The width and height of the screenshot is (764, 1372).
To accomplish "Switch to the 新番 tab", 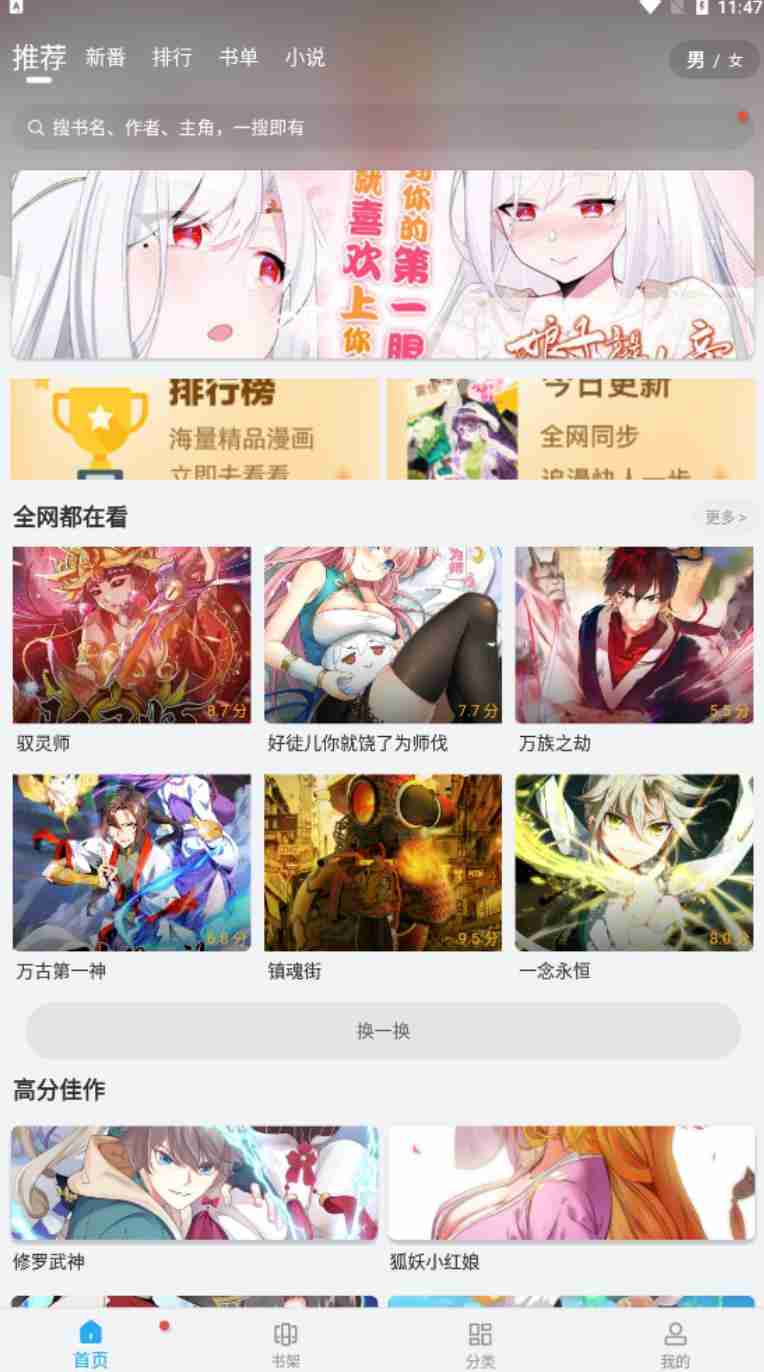I will [105, 58].
